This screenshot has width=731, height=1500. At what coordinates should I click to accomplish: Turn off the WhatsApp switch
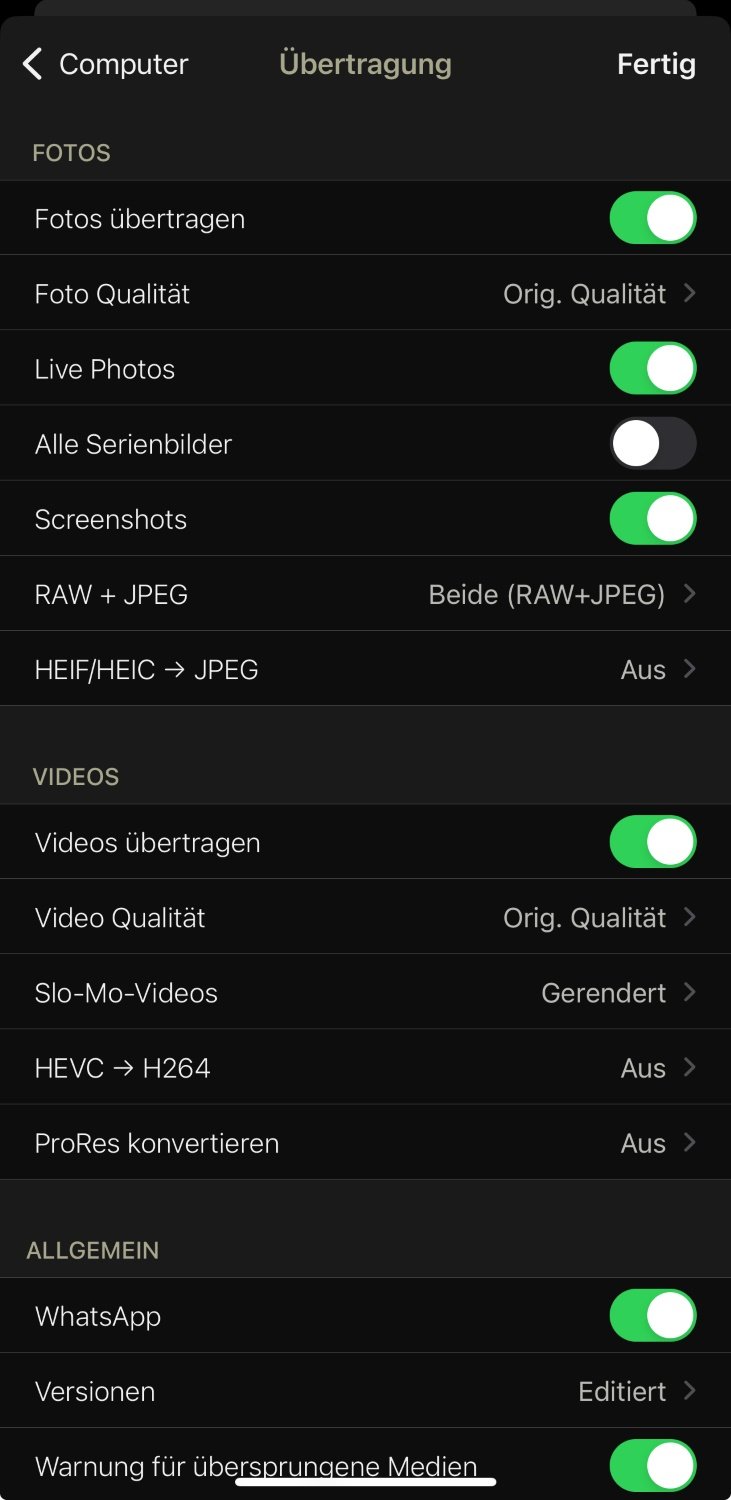[x=653, y=1316]
